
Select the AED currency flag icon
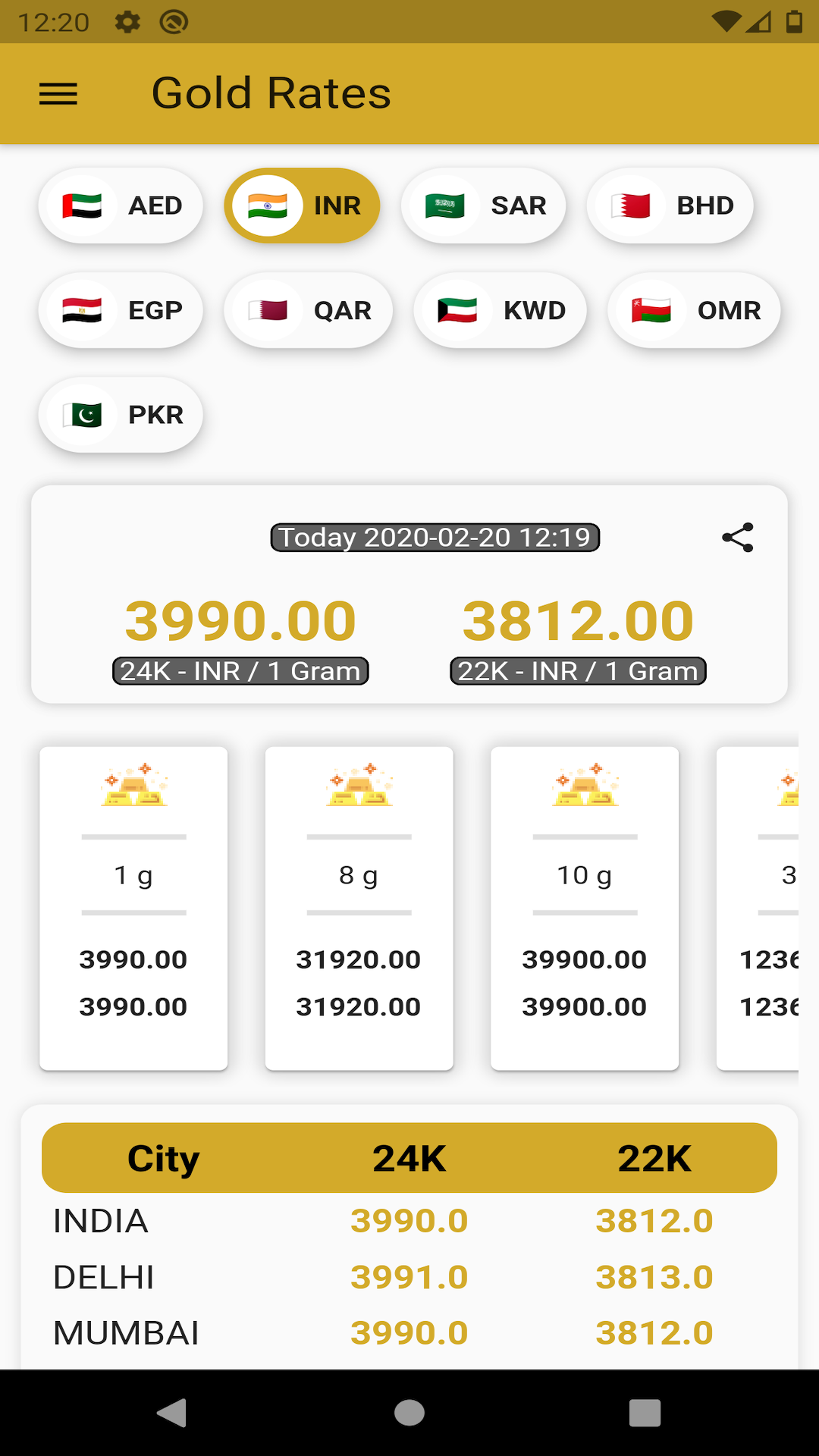[x=83, y=205]
